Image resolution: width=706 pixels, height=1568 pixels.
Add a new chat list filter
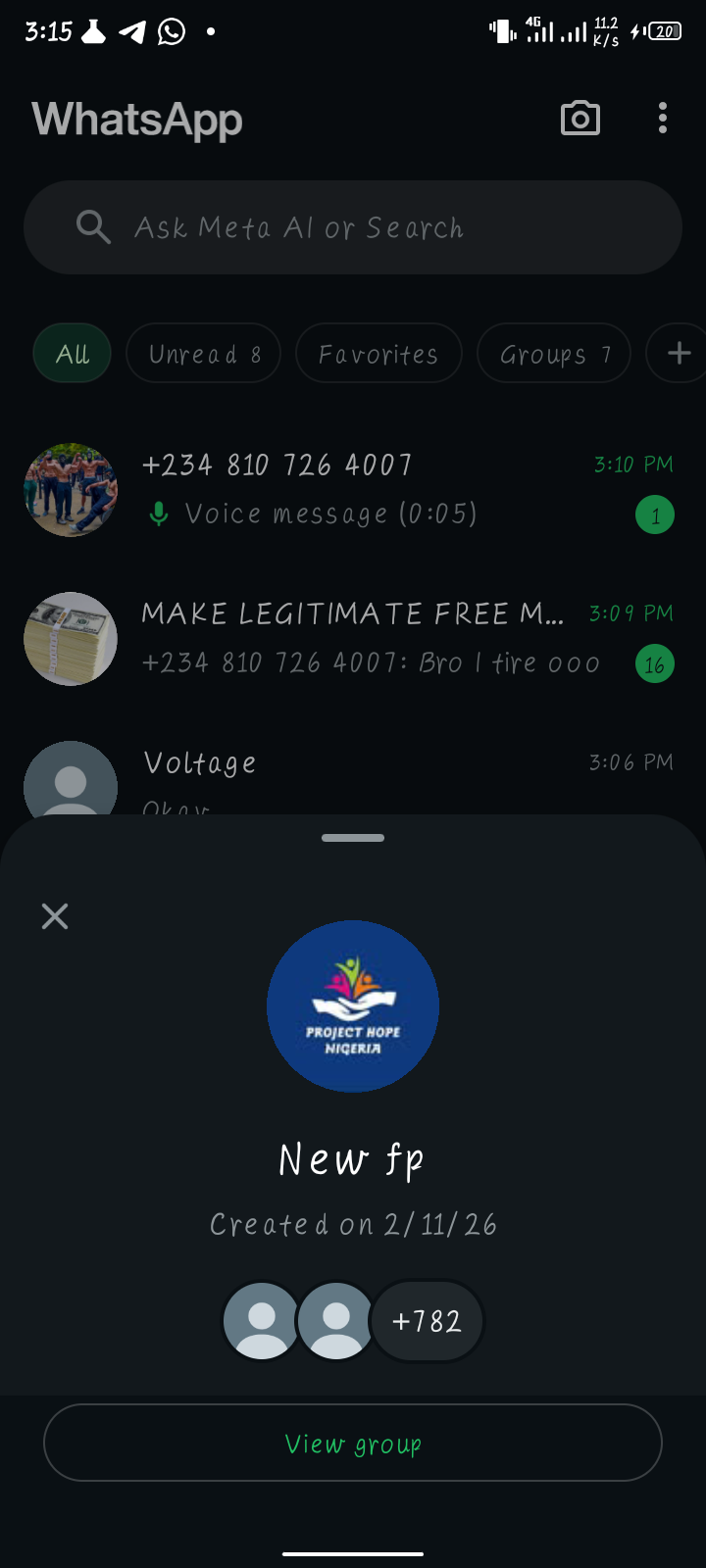point(679,354)
